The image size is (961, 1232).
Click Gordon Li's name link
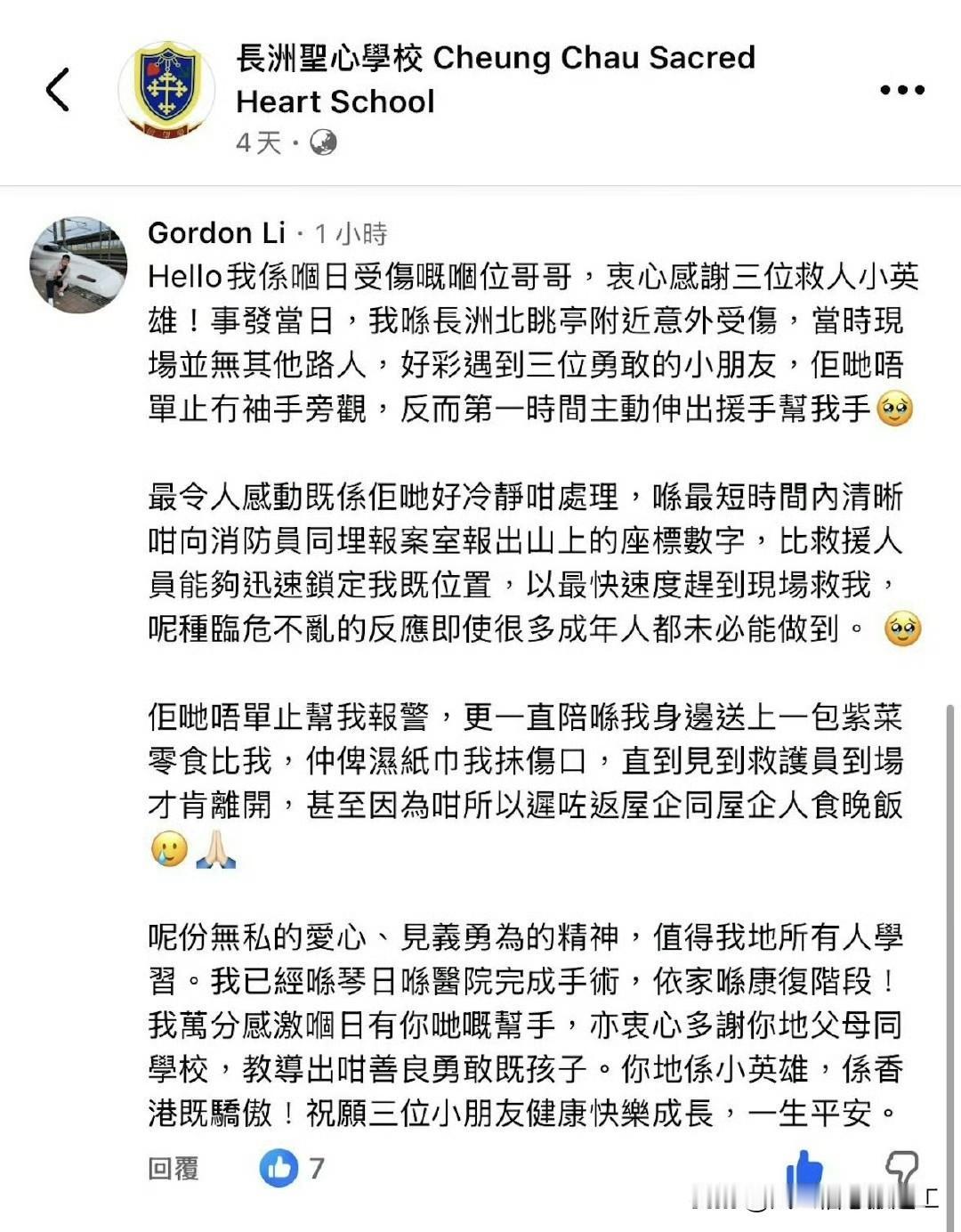[216, 233]
